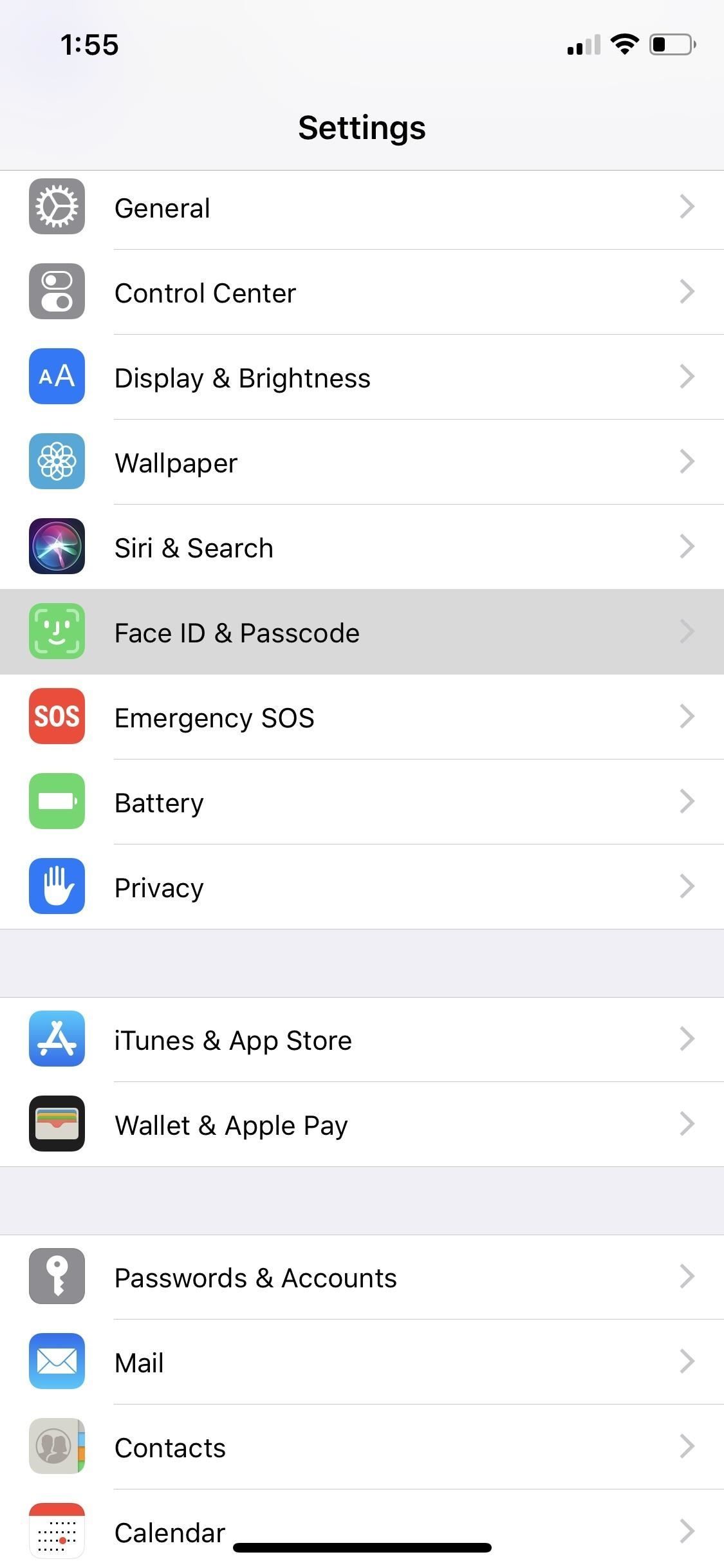Open the Calendar settings entry
Viewport: 724px width, 1568px height.
tap(360, 1532)
